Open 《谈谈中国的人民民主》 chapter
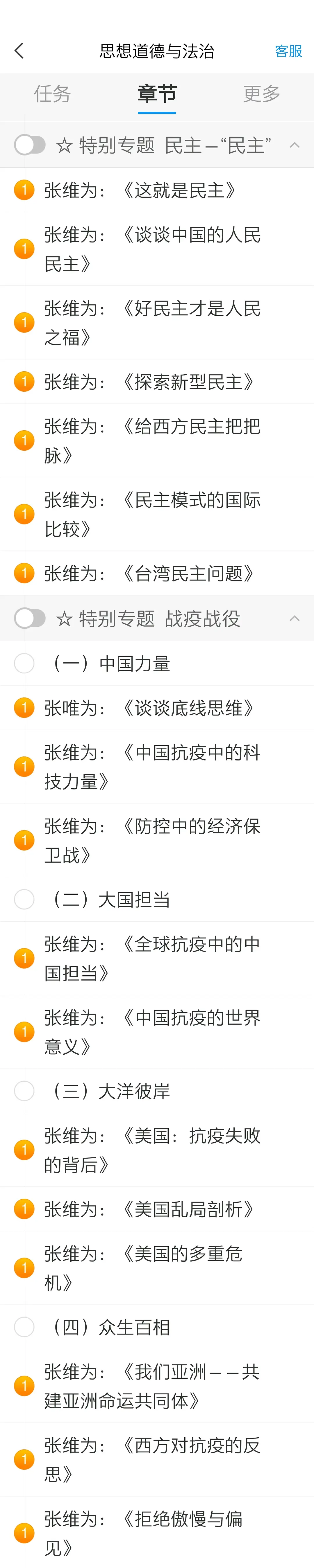 pyautogui.click(x=152, y=249)
